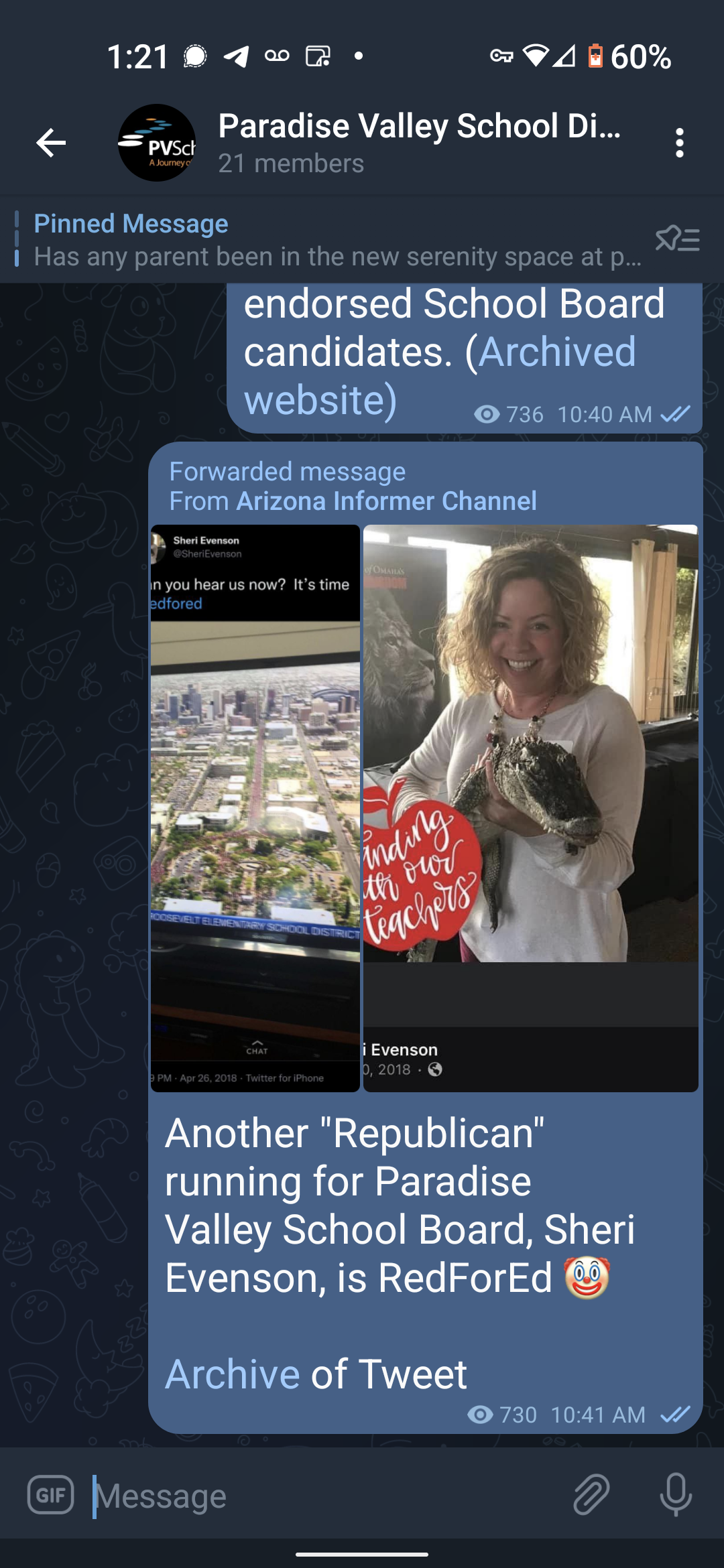Open the pinned message about serenity space
Image resolution: width=724 pixels, height=1568 pixels.
pos(335,240)
